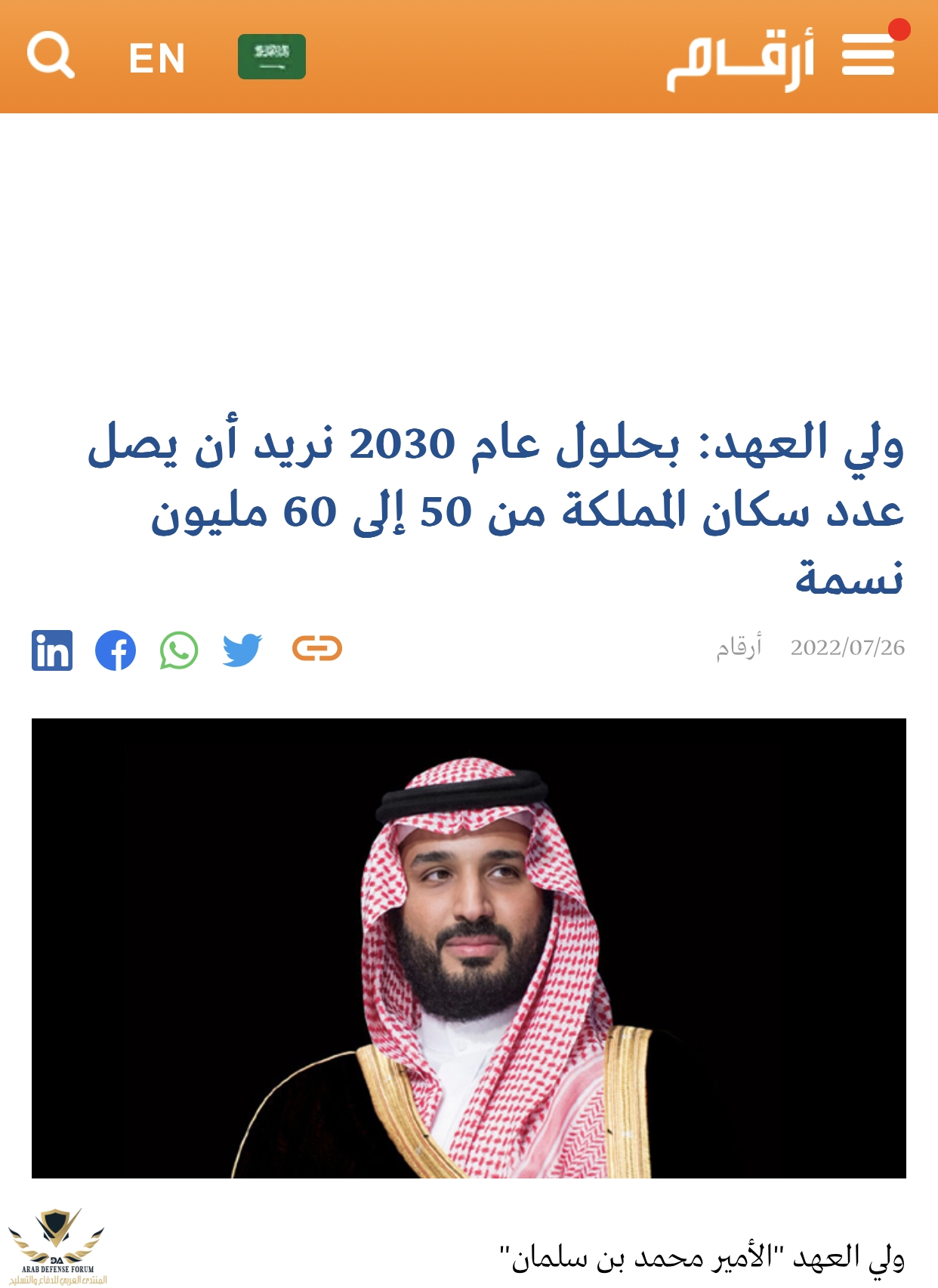Screen dimensions: 938x1288
Task: Open the hamburger menu
Action: click(869, 56)
